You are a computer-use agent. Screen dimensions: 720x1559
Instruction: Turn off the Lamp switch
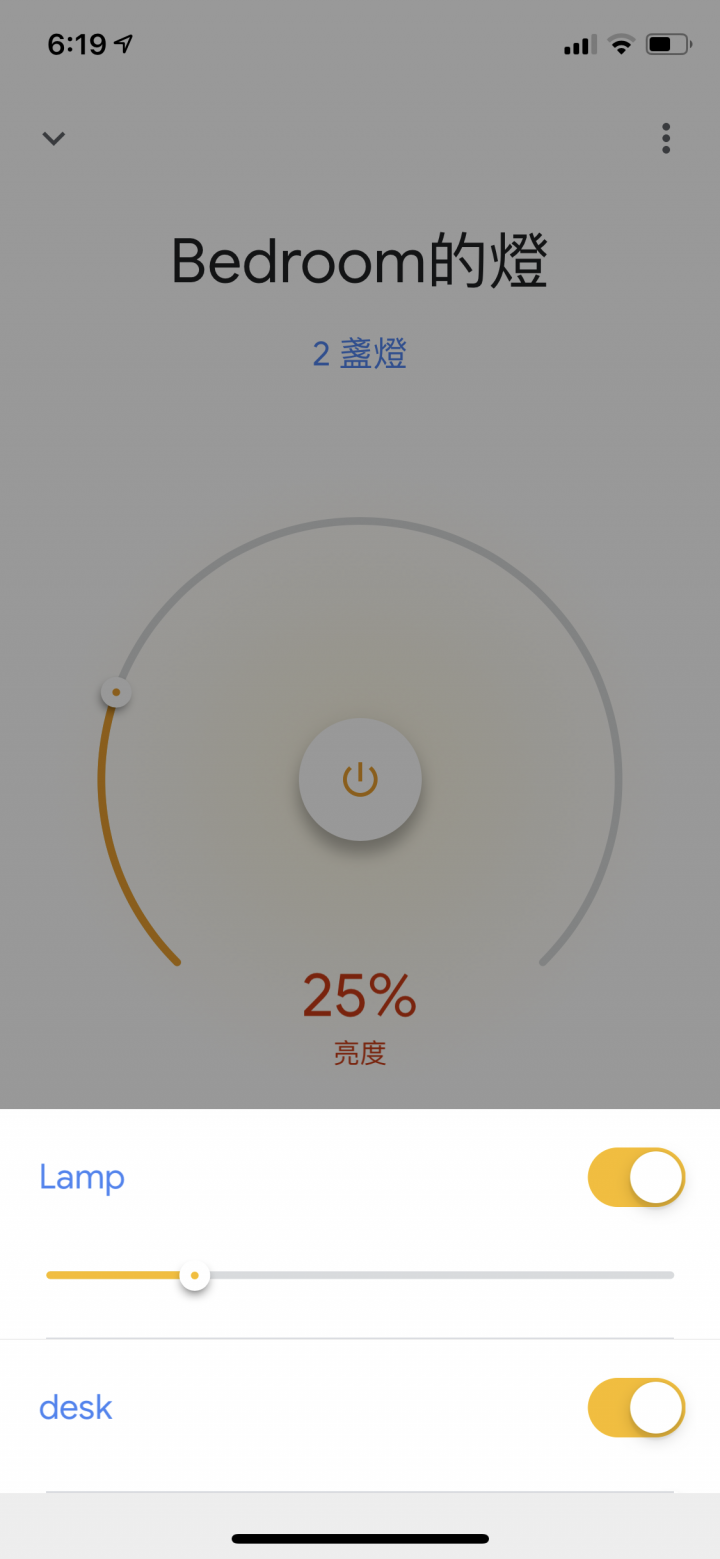click(636, 1177)
